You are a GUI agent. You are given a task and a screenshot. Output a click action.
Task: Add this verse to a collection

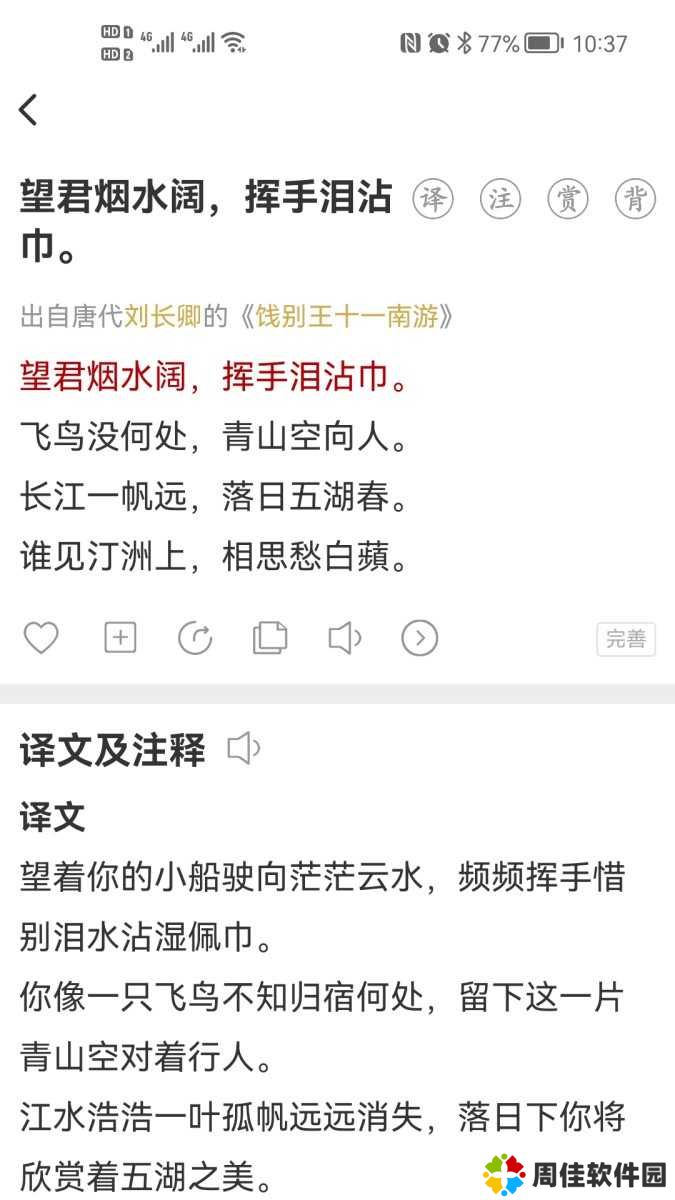click(120, 638)
